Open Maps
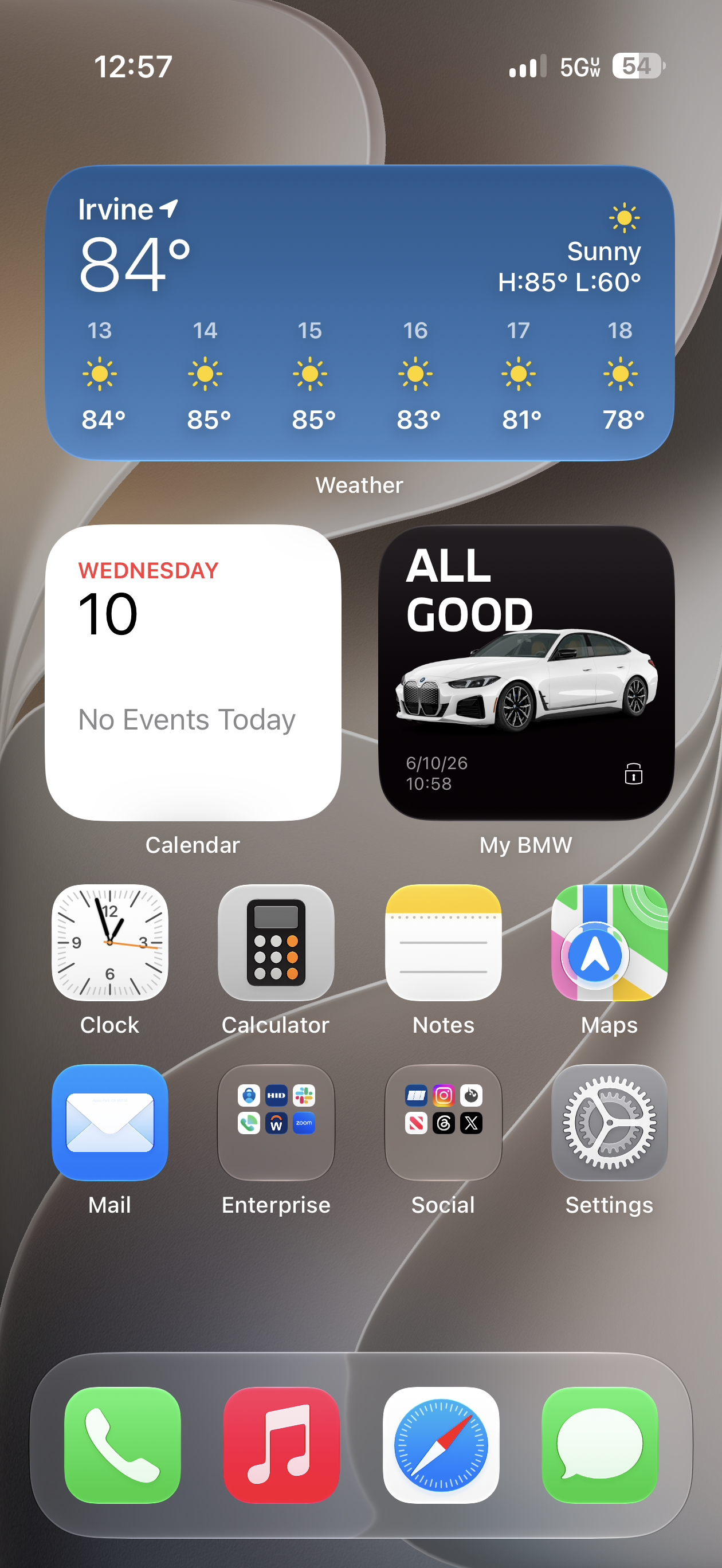 point(609,942)
